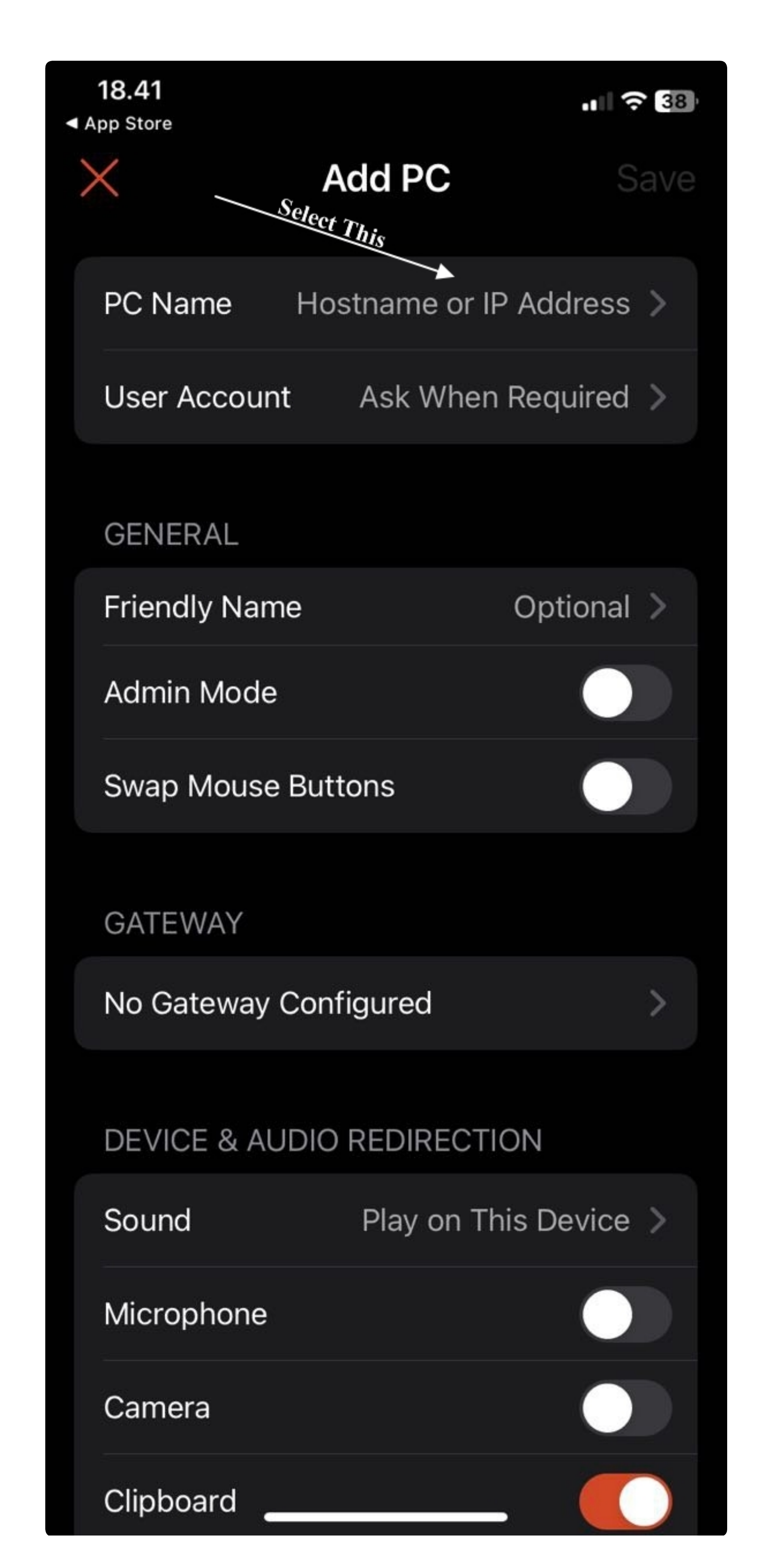Set an optional Friendly Name
Screen dimensions: 774x1568
(x=385, y=607)
